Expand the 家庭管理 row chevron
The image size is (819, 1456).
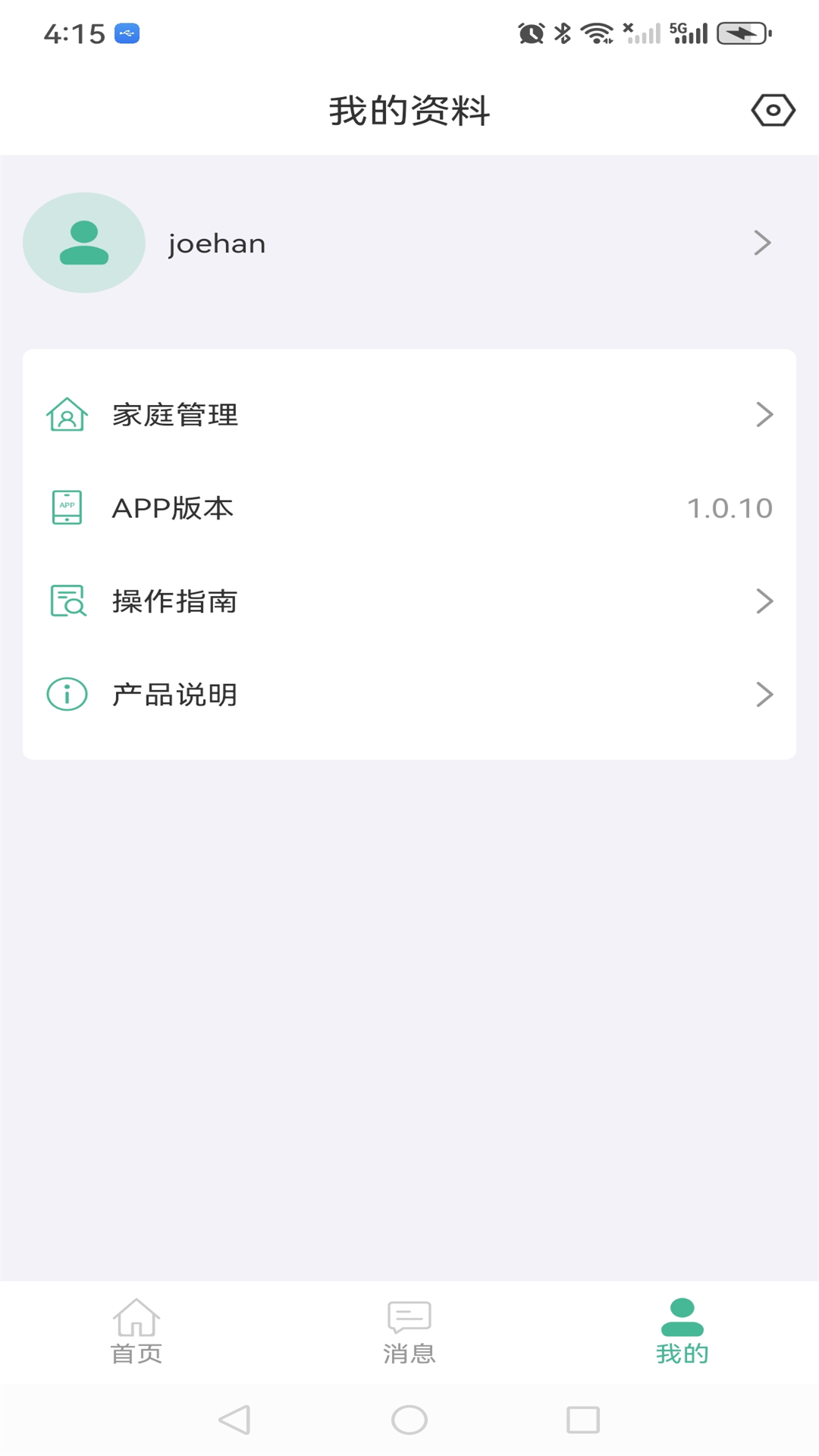tap(766, 415)
